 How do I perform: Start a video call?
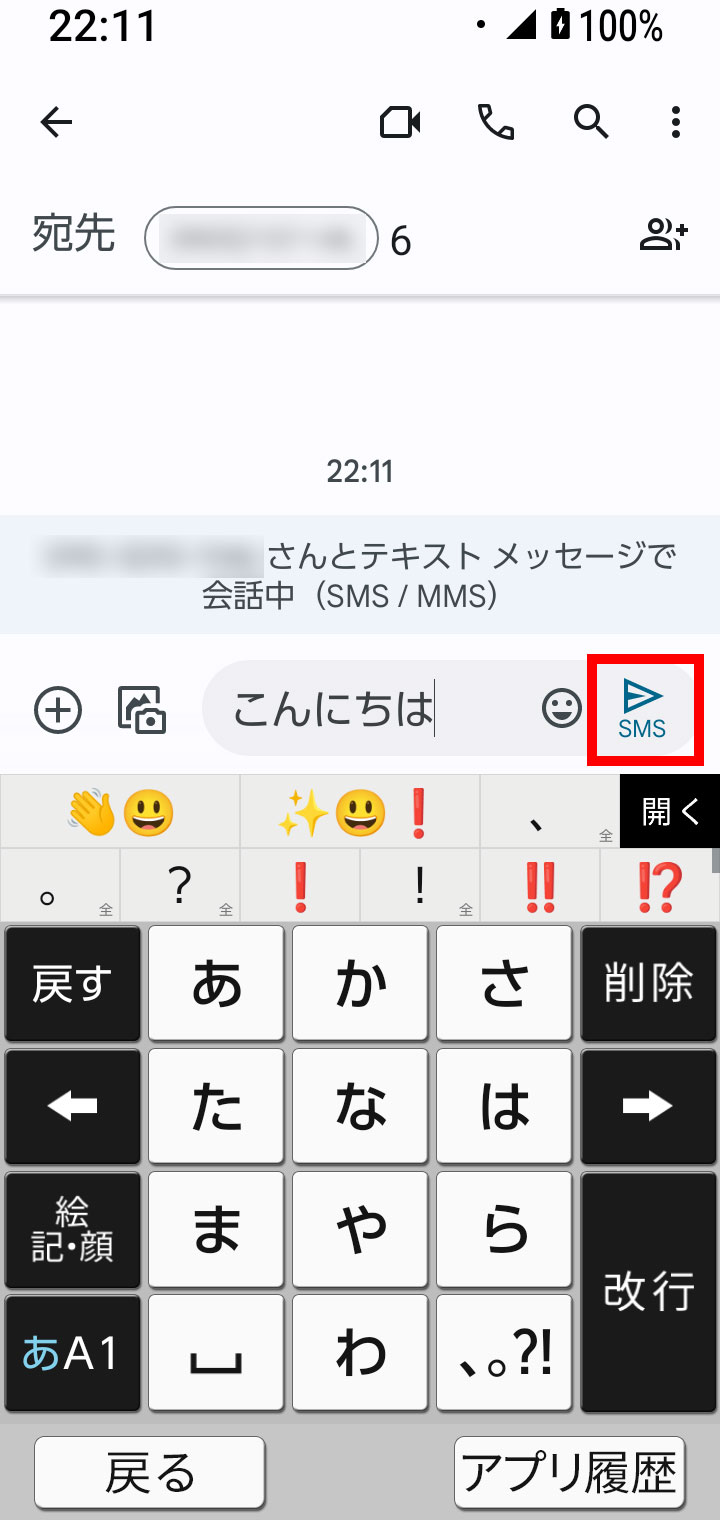pyautogui.click(x=400, y=123)
